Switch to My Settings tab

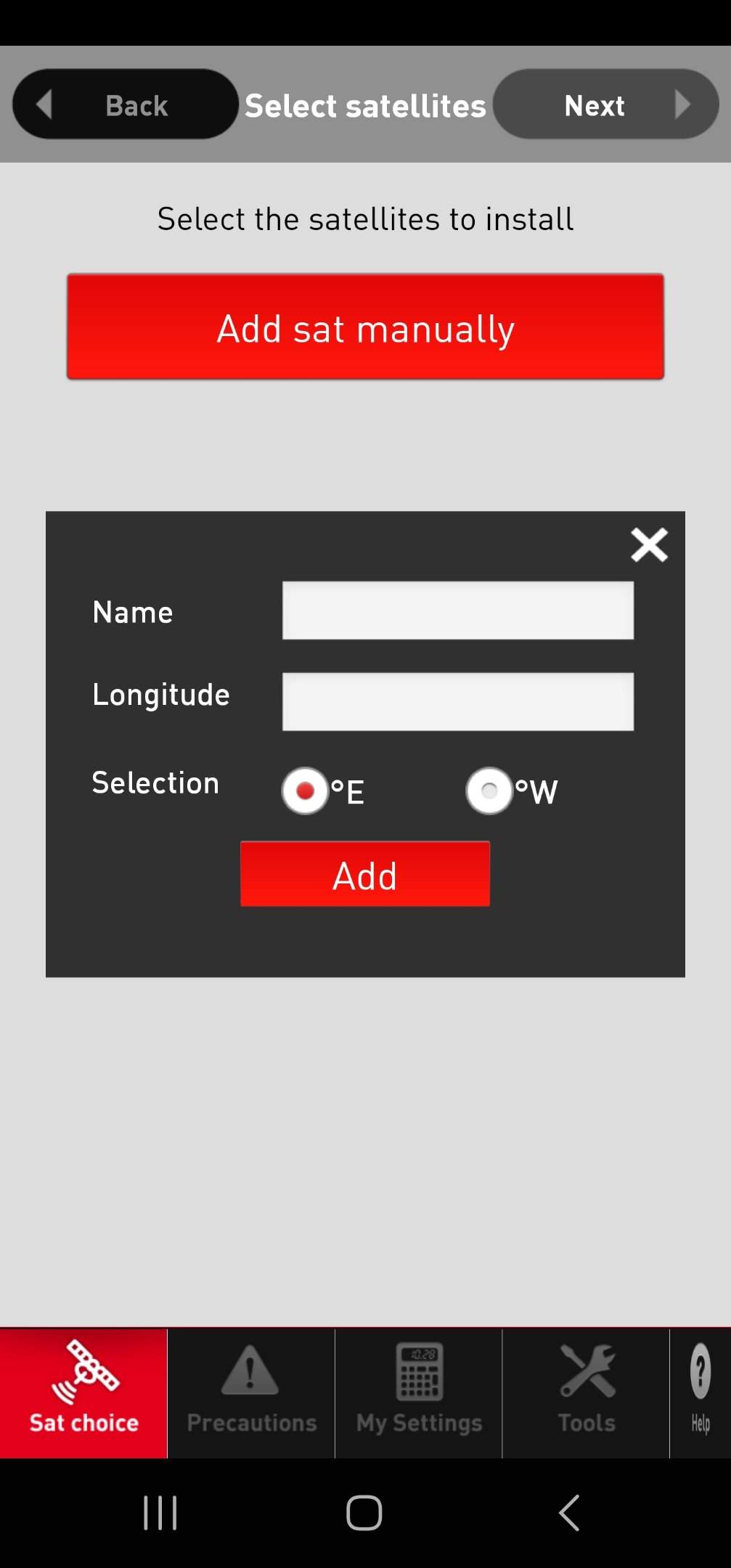coord(419,1392)
